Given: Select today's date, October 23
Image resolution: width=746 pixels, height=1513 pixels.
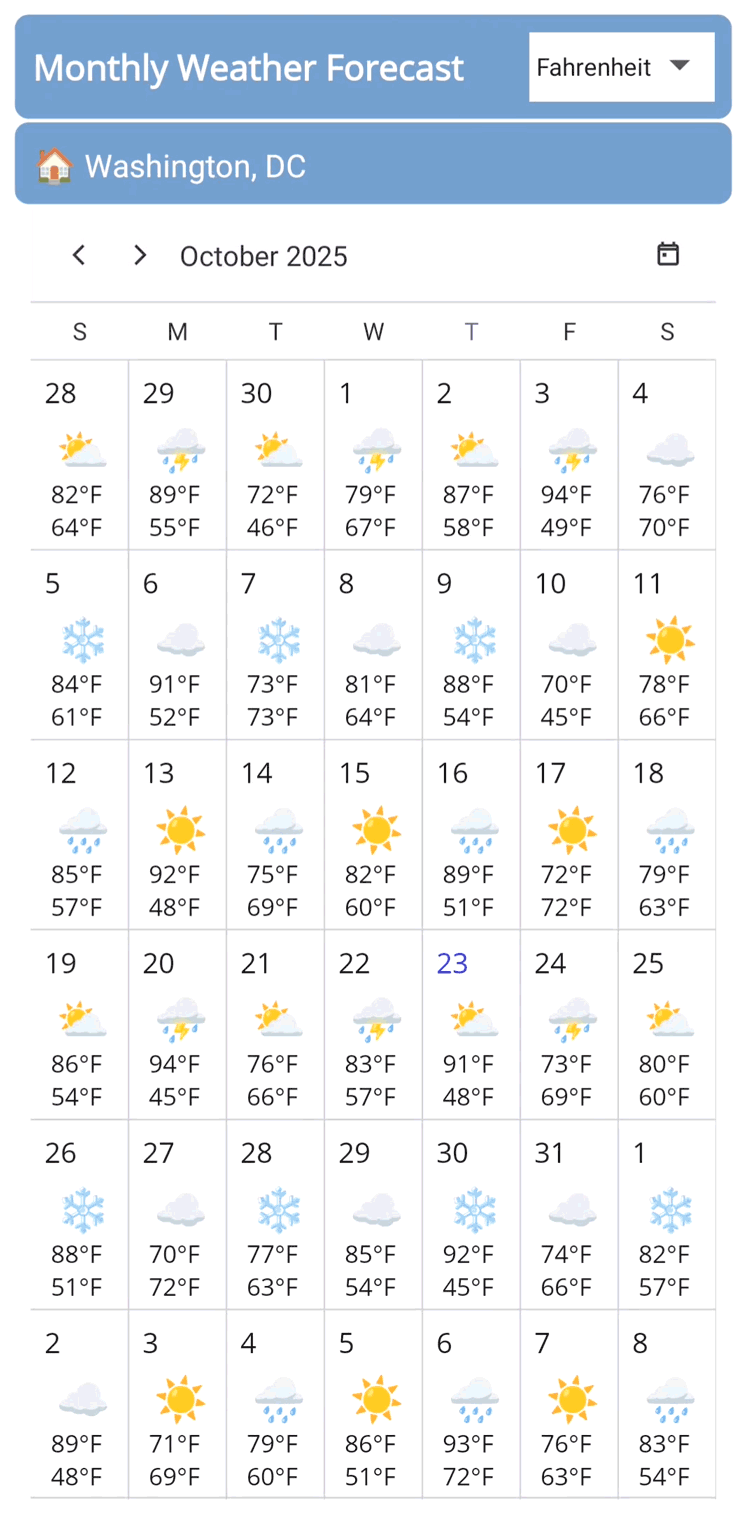Looking at the screenshot, I should [x=451, y=963].
